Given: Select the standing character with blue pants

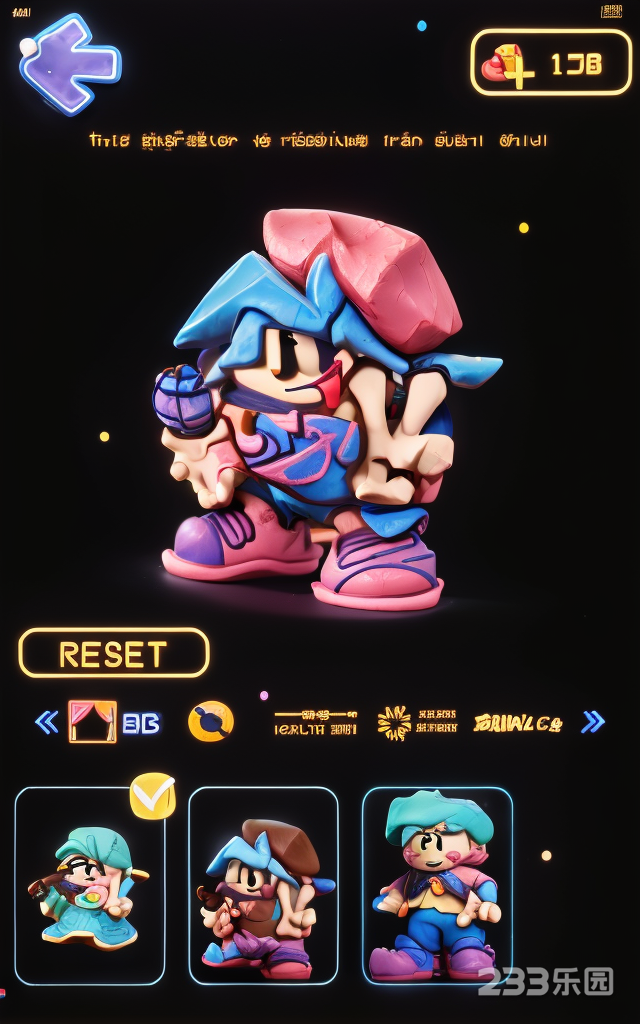Looking at the screenshot, I should 437,886.
